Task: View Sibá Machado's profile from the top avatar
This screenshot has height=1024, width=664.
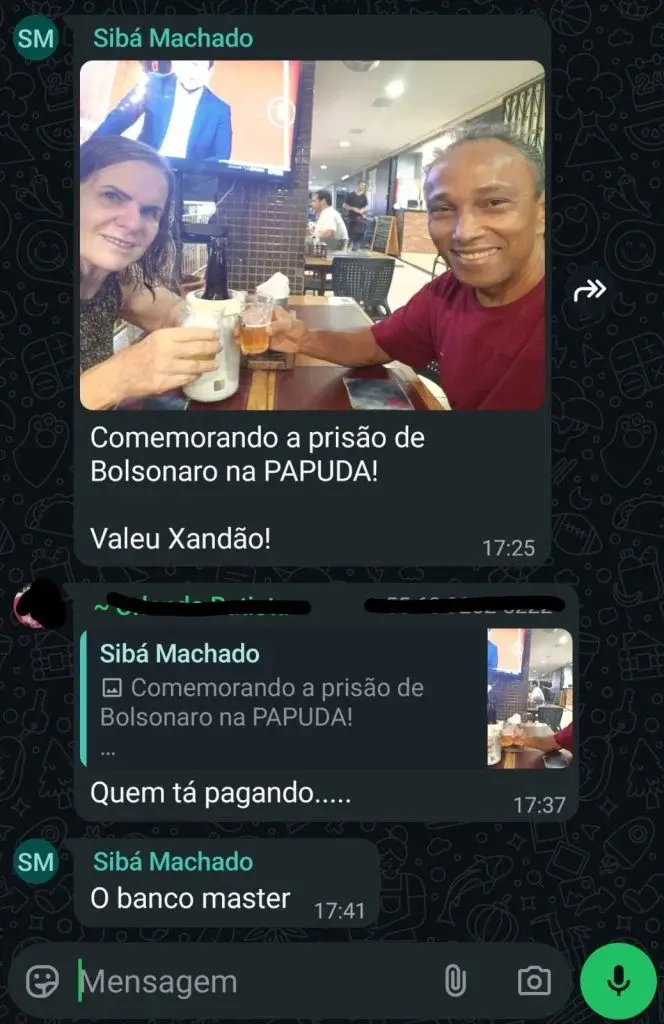Action: pyautogui.click(x=36, y=39)
